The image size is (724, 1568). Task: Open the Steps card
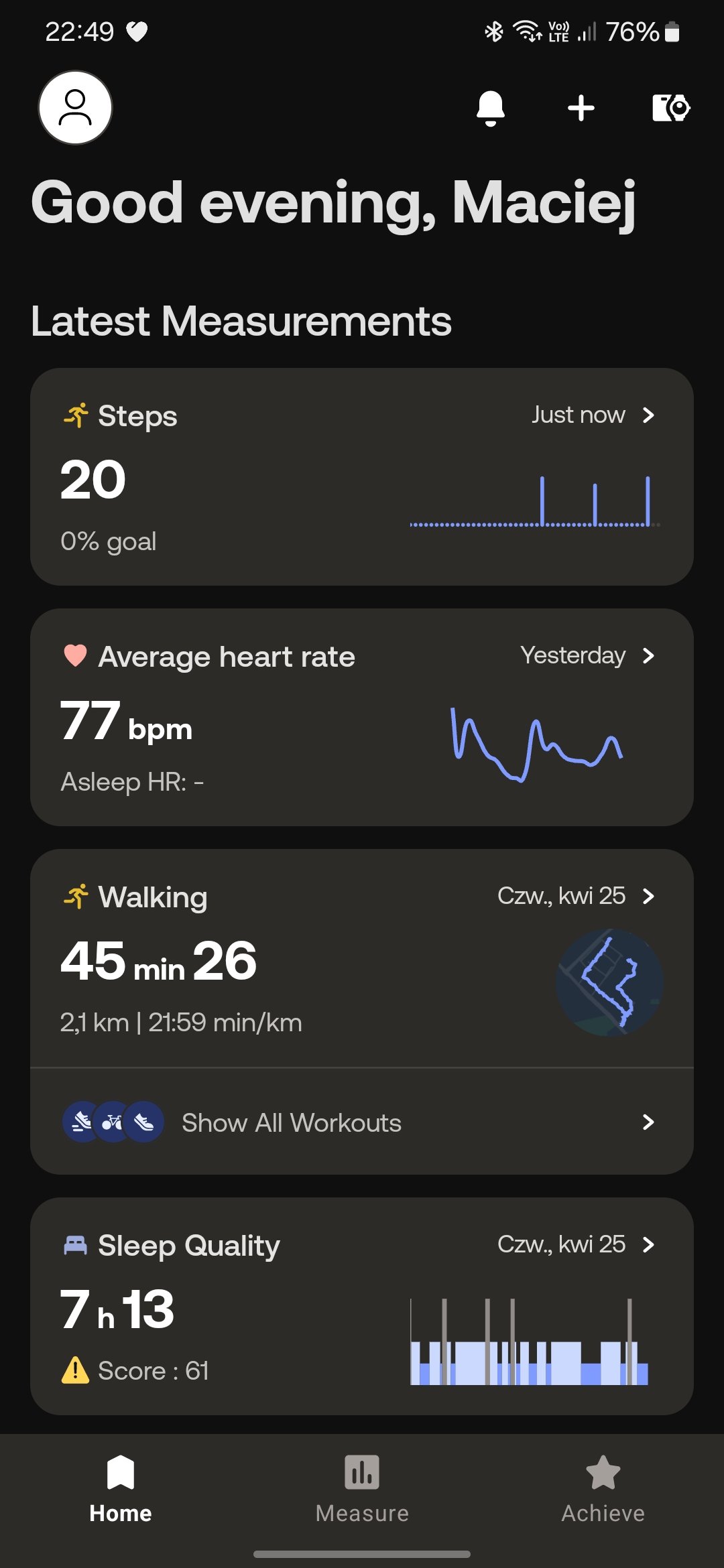[362, 476]
